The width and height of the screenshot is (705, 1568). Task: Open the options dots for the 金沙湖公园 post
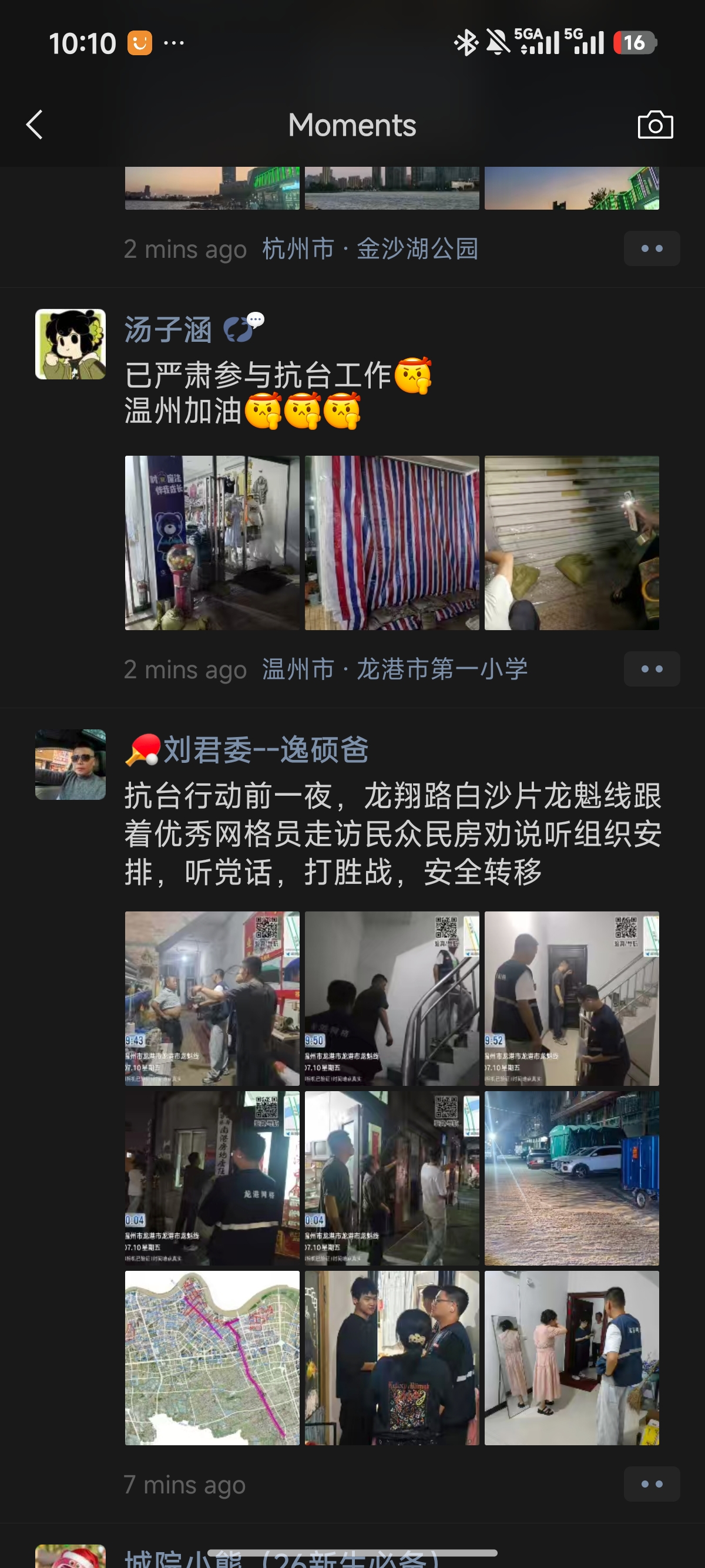click(652, 248)
